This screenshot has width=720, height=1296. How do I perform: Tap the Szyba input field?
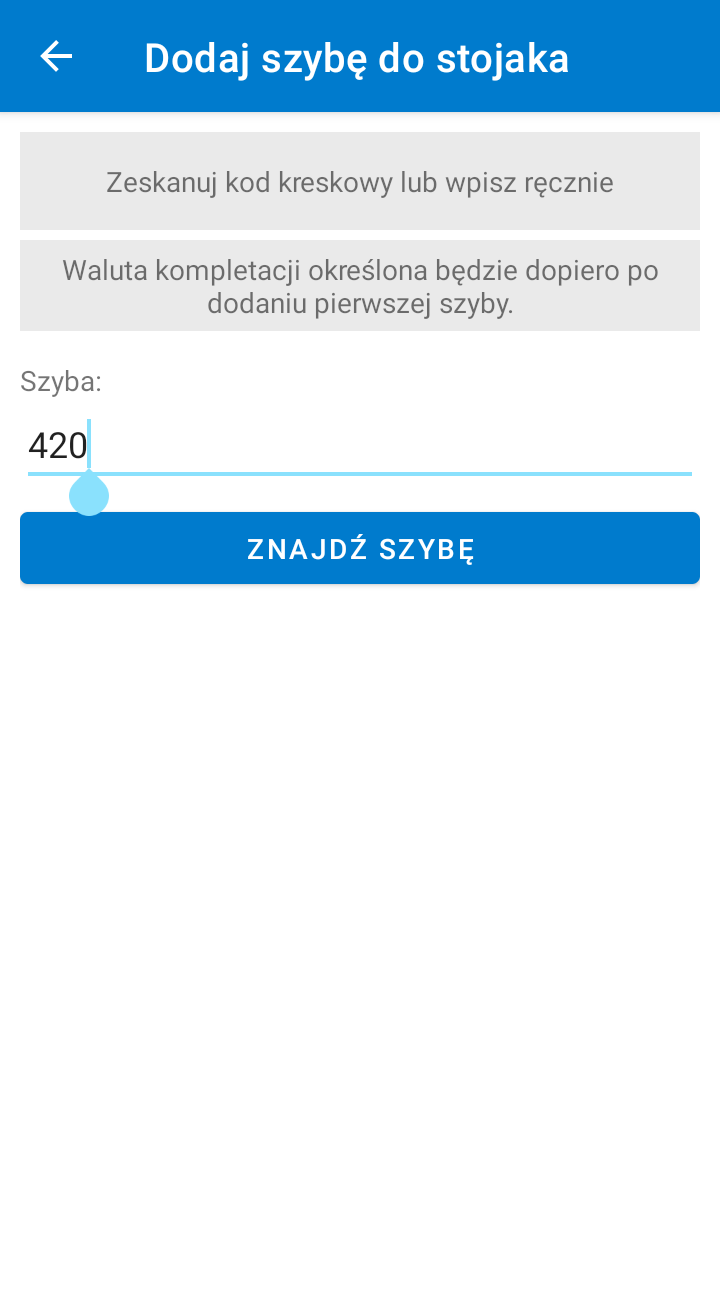(x=360, y=446)
